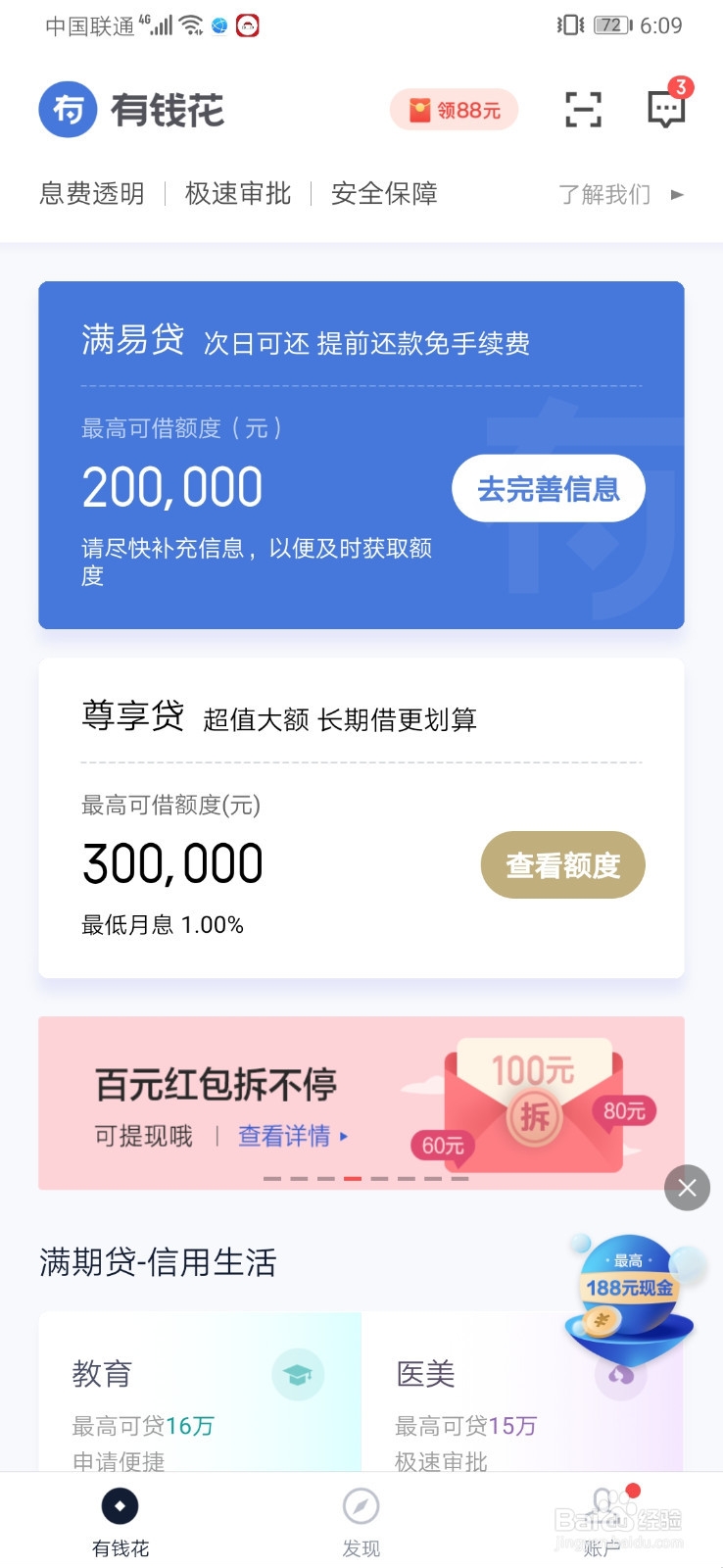Expand 了解我们 via the arrow
Screen dimensions: 723x1568
click(x=676, y=195)
